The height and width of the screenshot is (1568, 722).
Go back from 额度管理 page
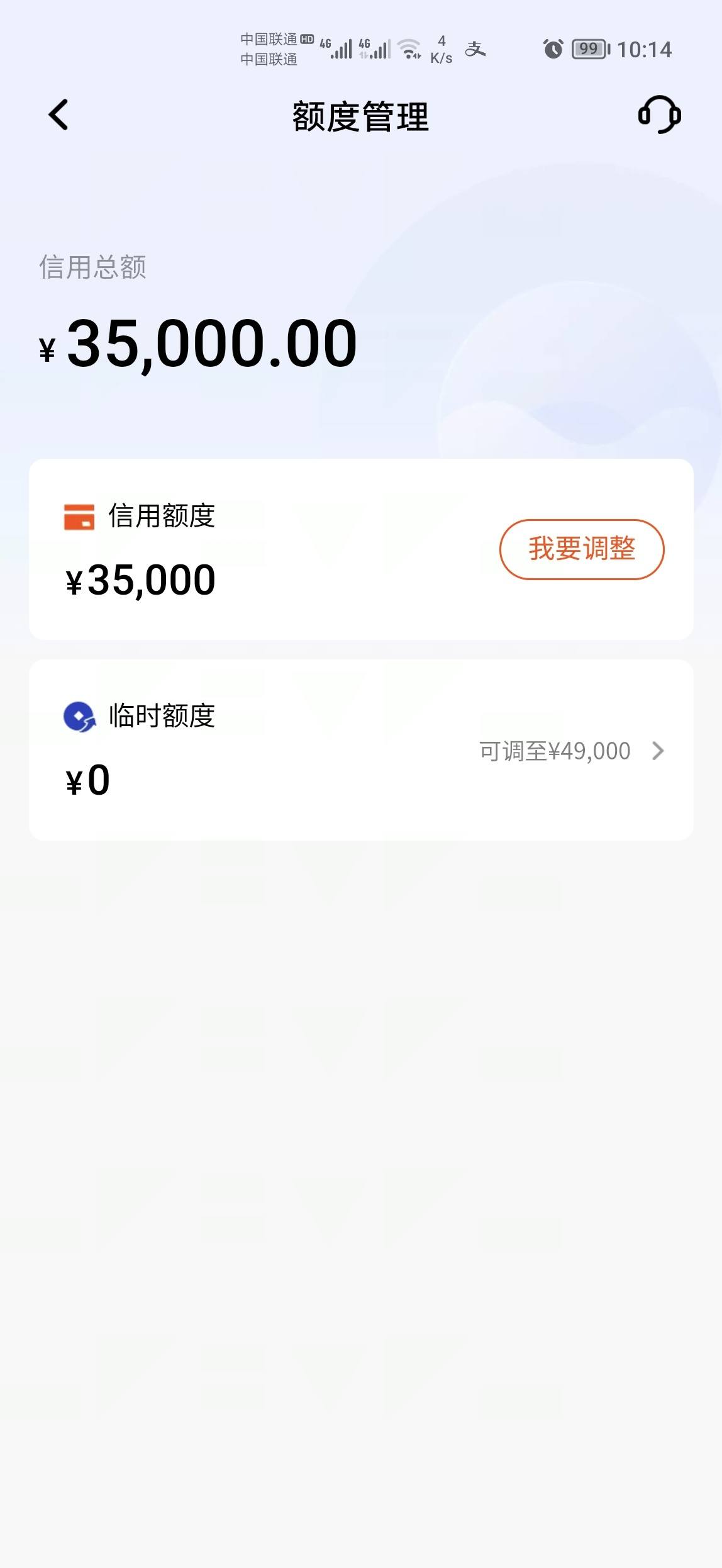tap(58, 115)
